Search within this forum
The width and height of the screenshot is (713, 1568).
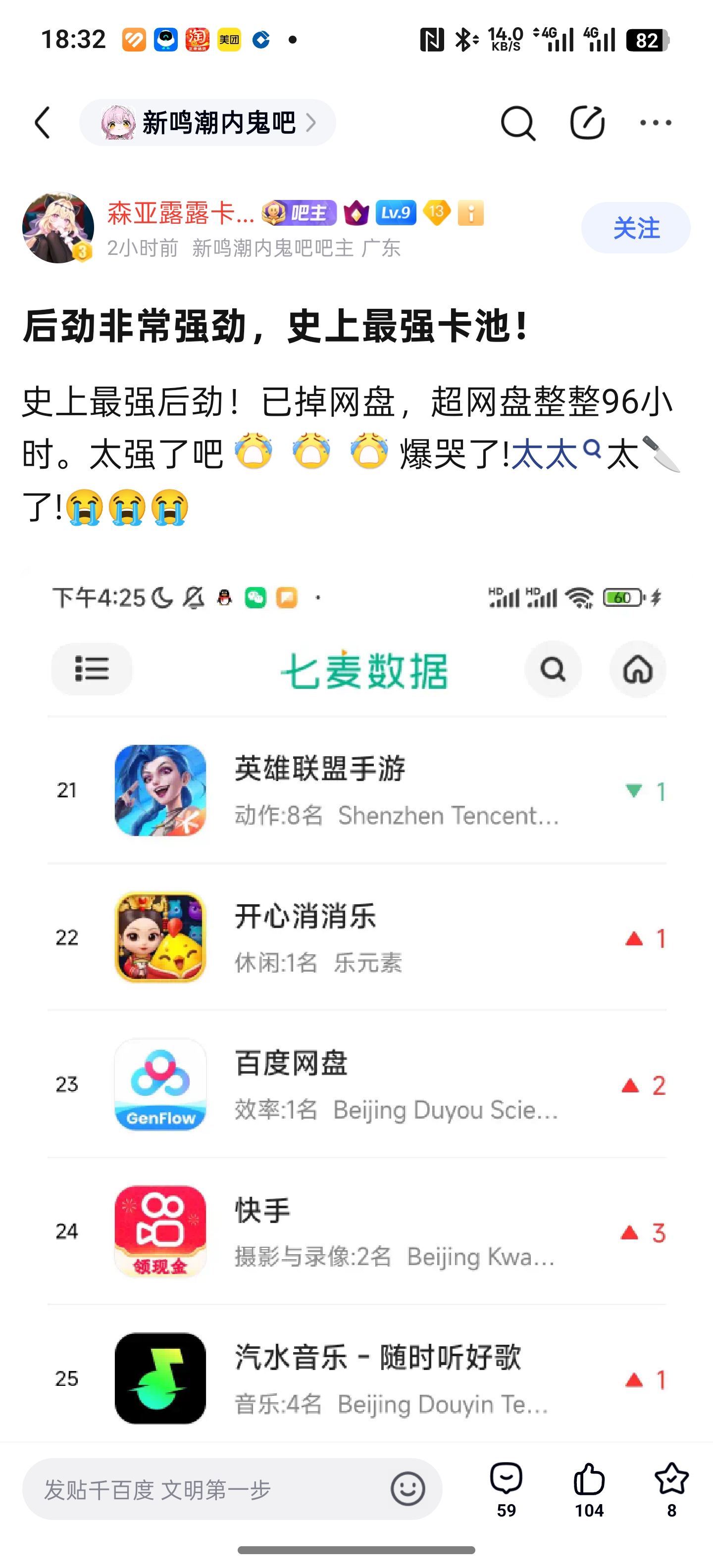(517, 123)
